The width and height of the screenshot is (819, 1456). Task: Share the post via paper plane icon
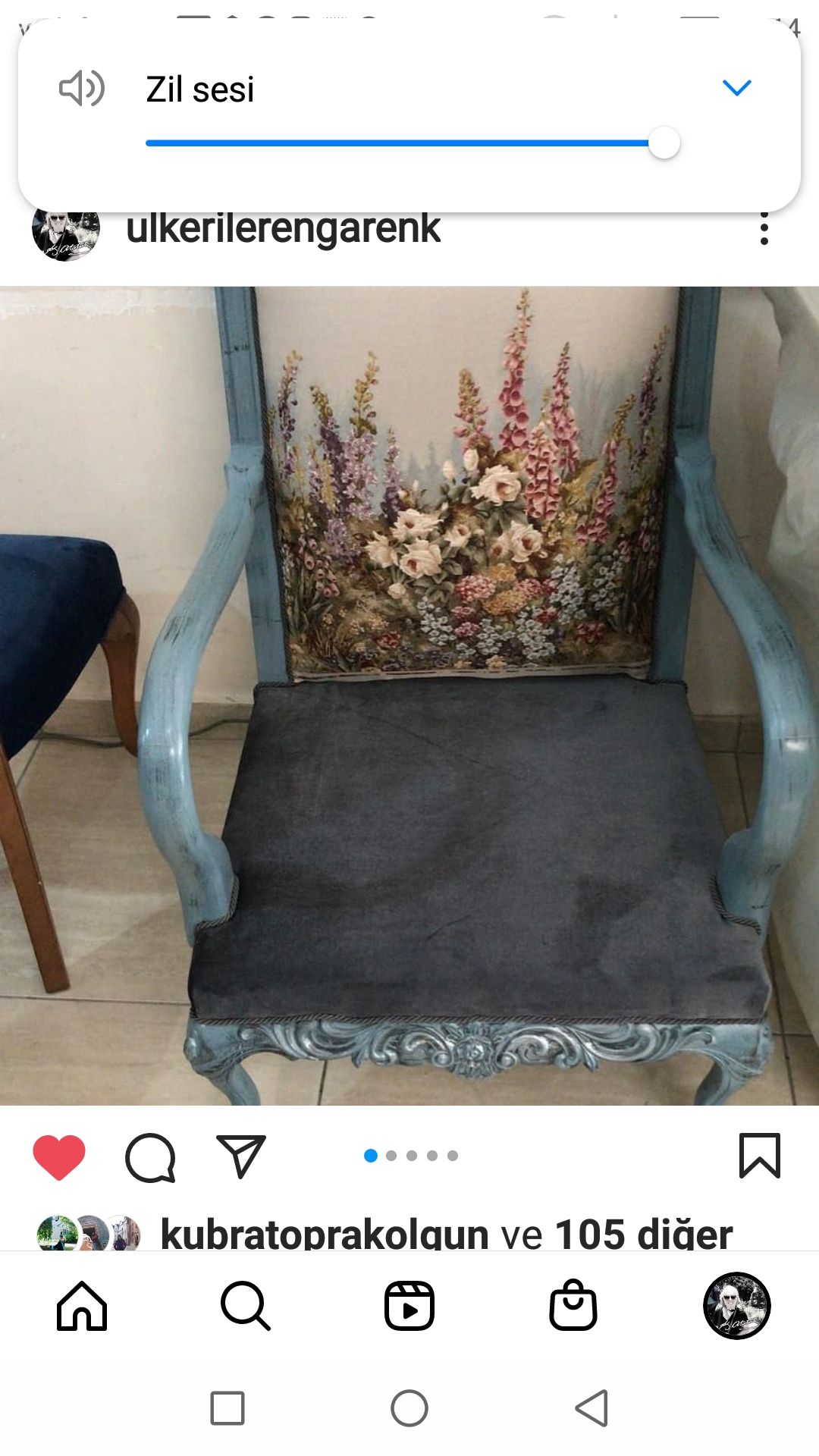(241, 1156)
